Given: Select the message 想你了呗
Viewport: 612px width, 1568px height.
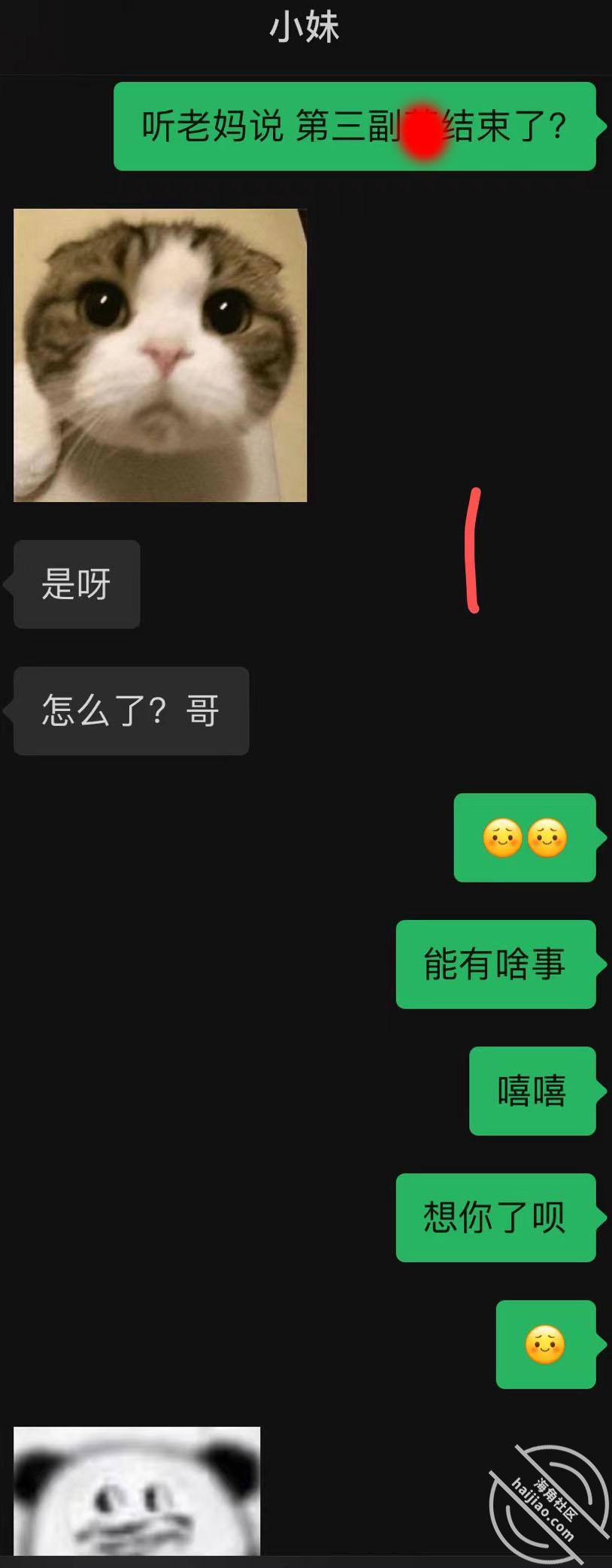Looking at the screenshot, I should 494,1218.
